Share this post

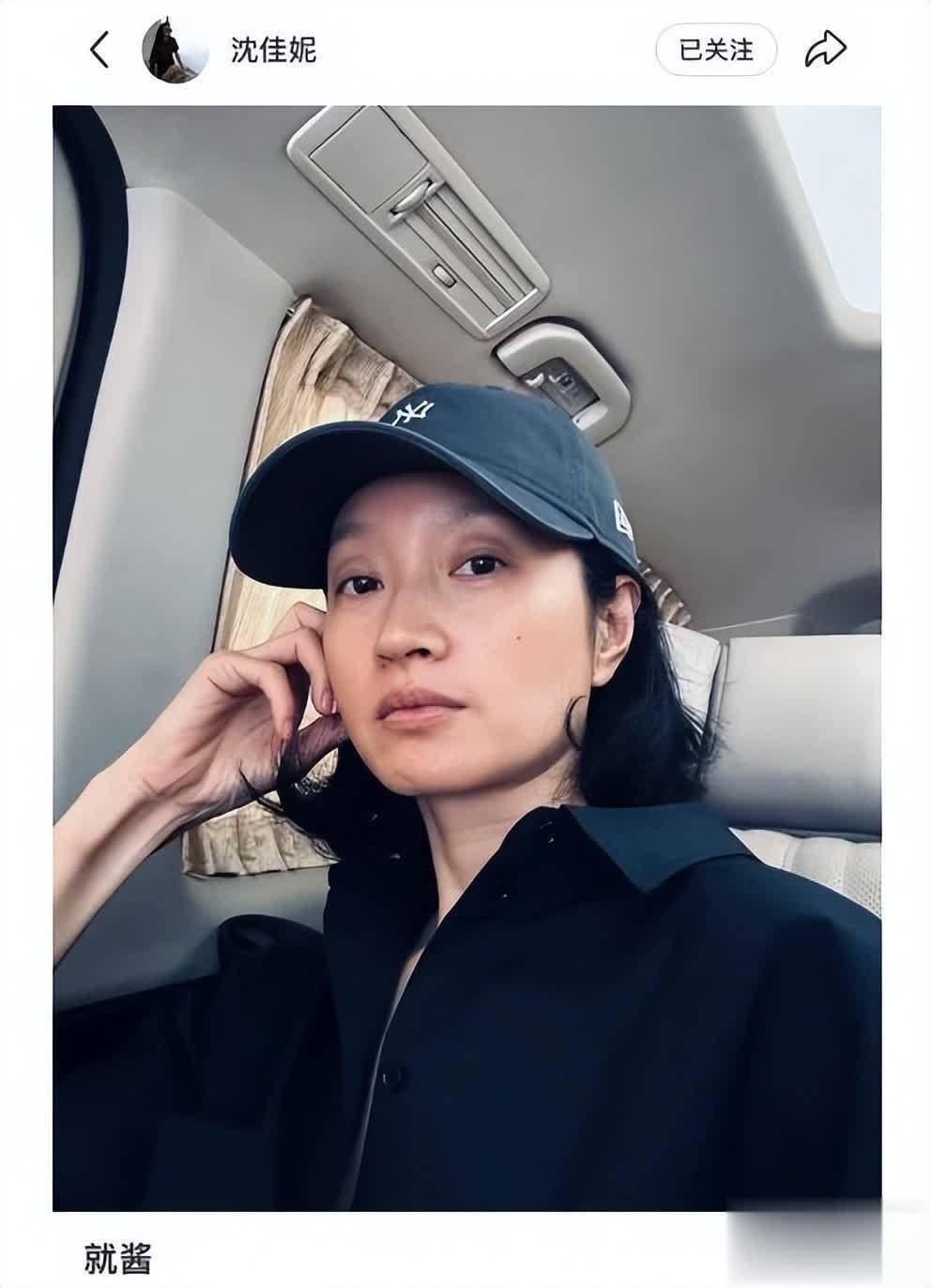pyautogui.click(x=825, y=50)
